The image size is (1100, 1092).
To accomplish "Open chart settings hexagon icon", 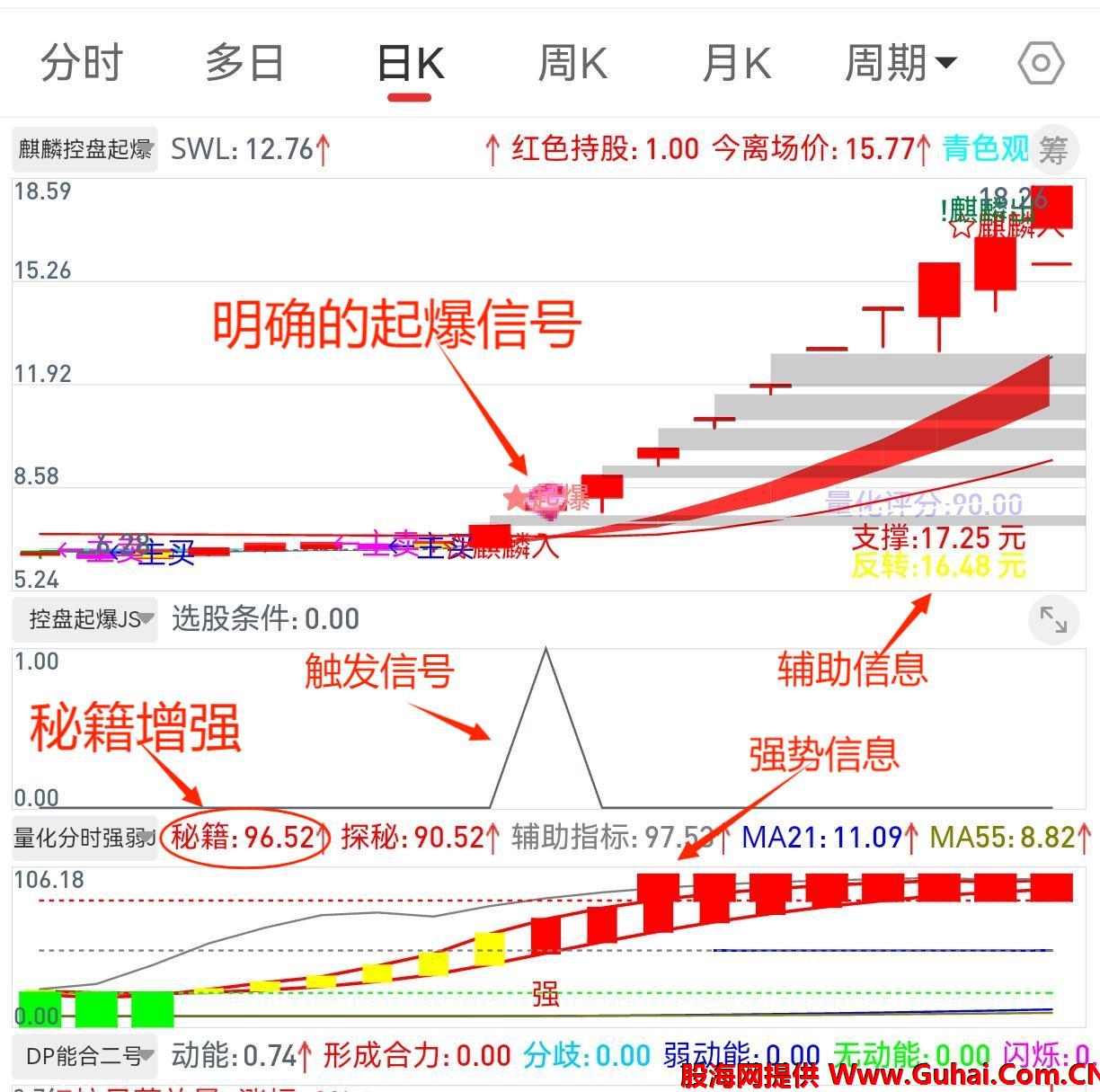I will pyautogui.click(x=1041, y=64).
